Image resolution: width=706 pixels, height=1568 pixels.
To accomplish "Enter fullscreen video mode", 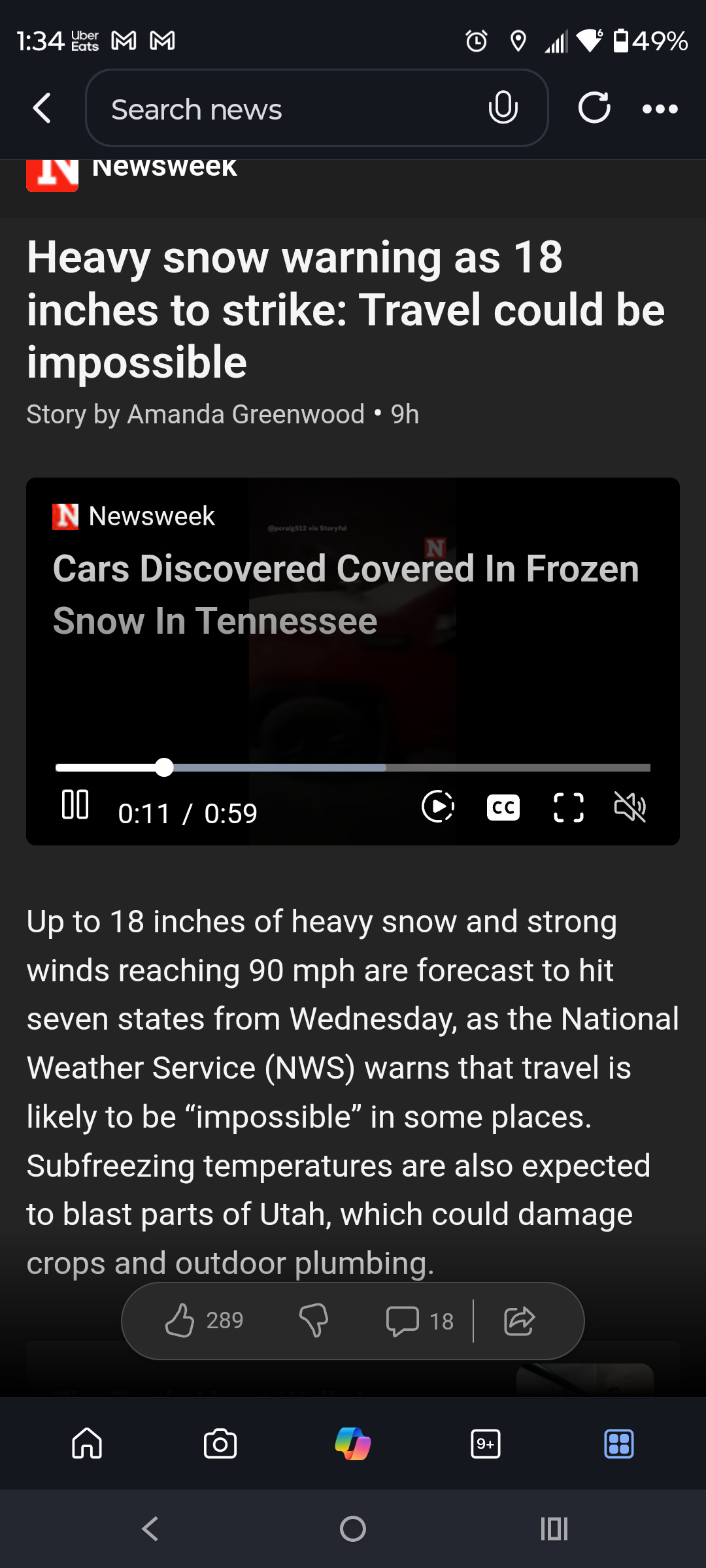I will (568, 808).
